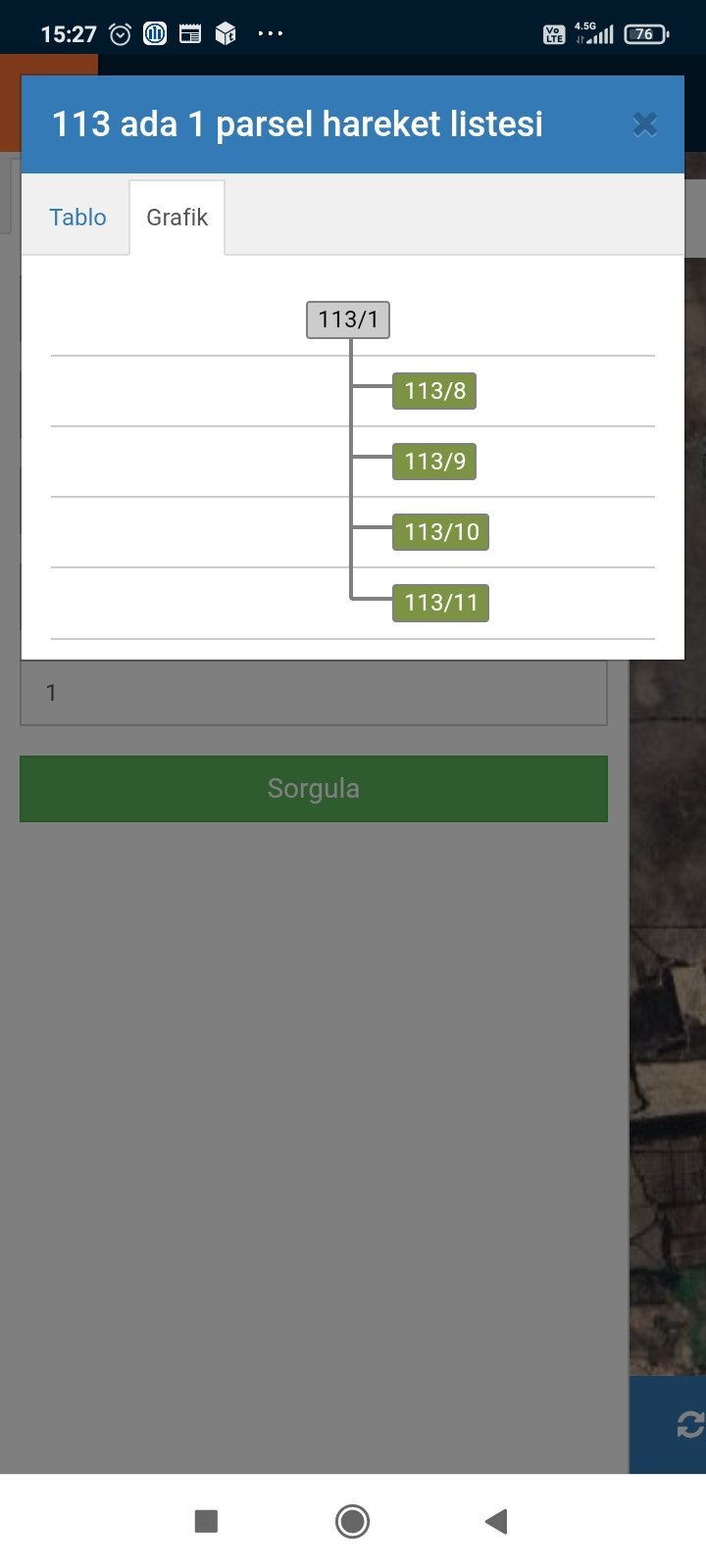Viewport: 706px width, 1568px height.
Task: Close the parcel hareket listesi dialog
Action: pos(645,123)
